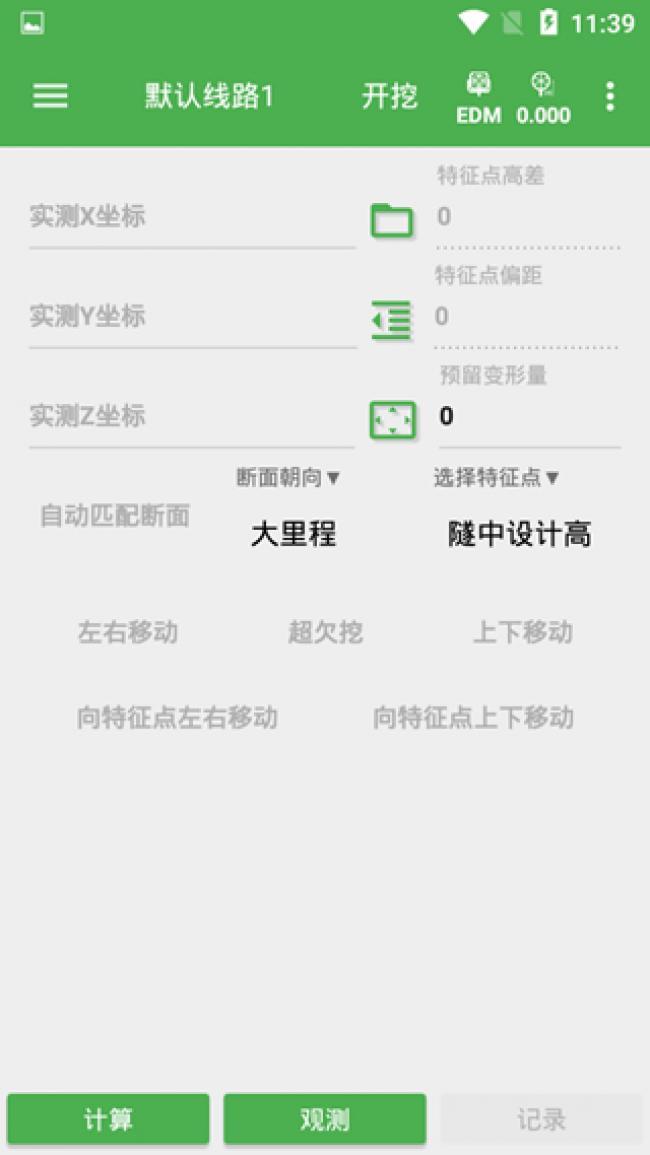Tap the green frame target icon
Image resolution: width=650 pixels, height=1155 pixels.
click(x=391, y=419)
